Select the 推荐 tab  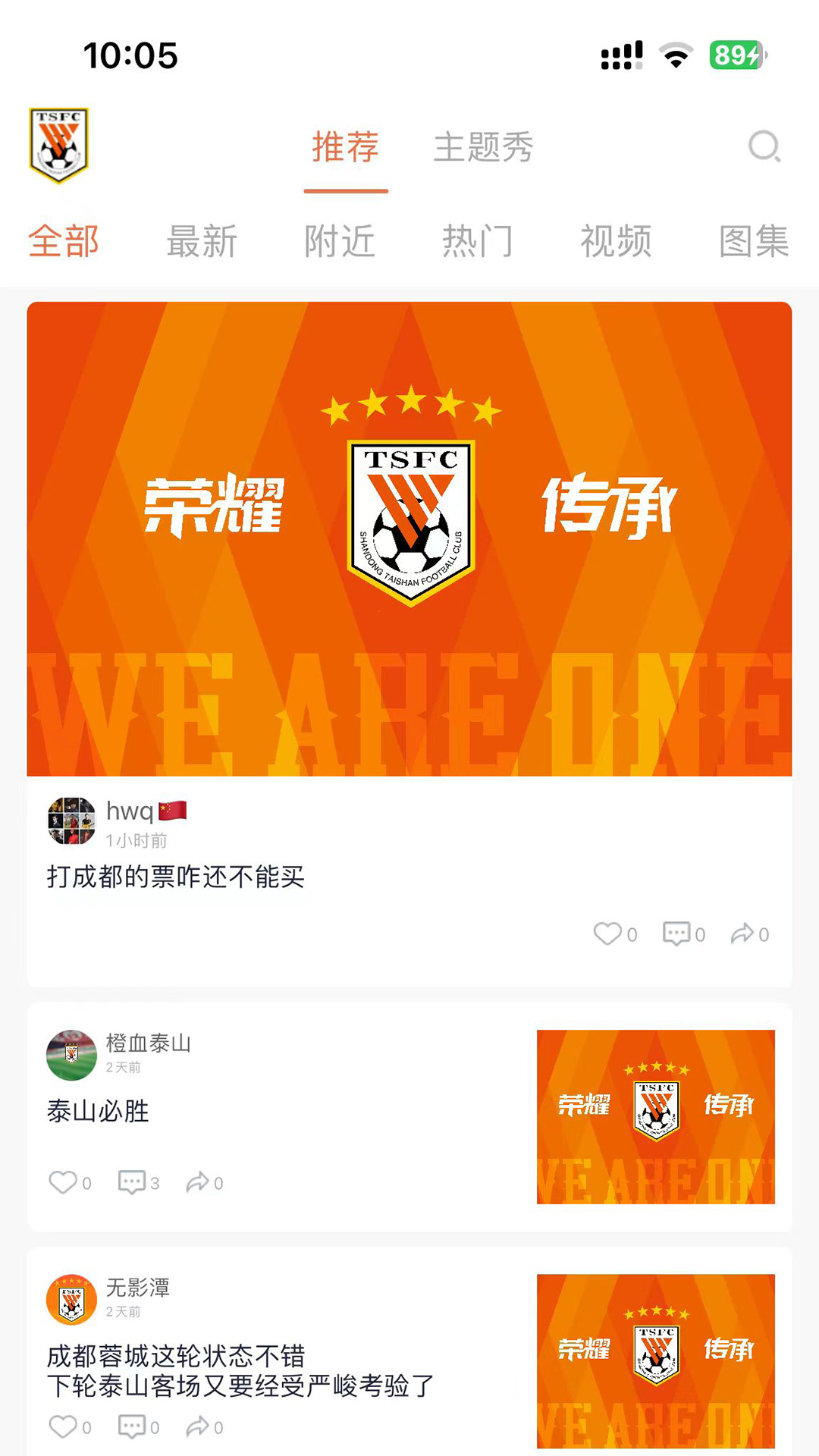pyautogui.click(x=346, y=147)
